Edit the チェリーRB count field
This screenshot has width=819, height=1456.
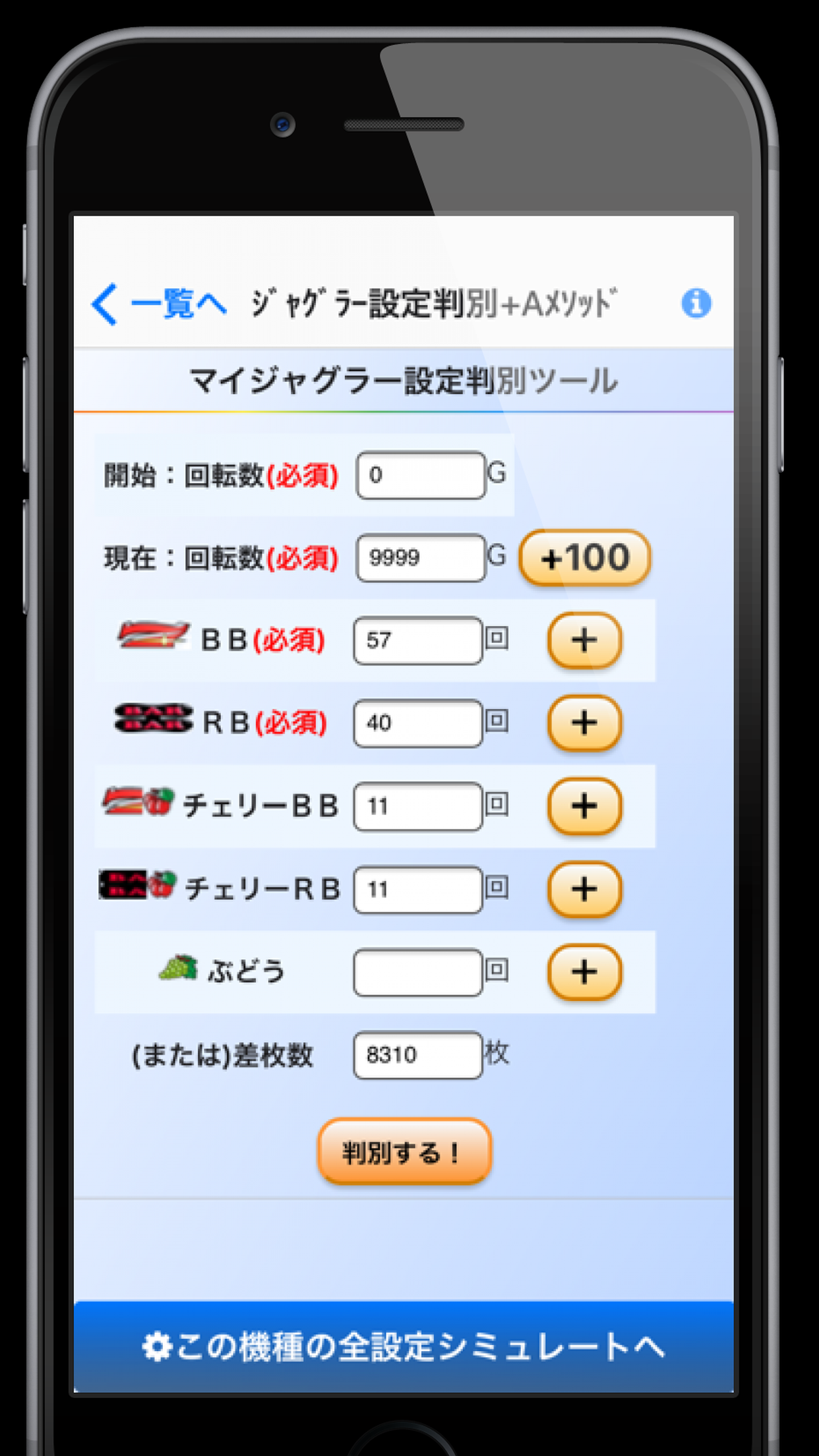[418, 890]
